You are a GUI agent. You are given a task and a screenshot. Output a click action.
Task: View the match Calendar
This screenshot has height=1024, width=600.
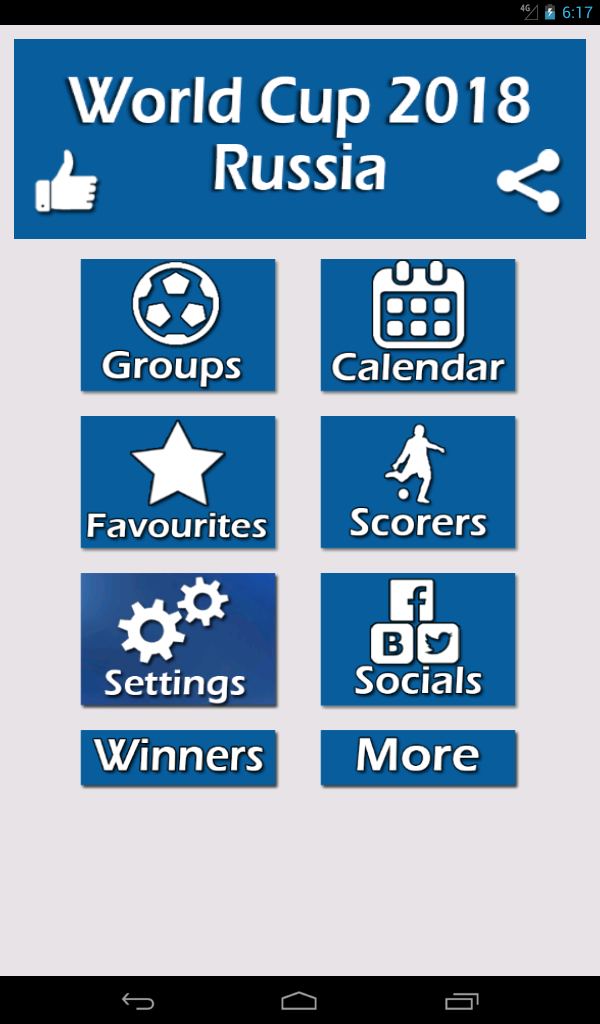418,325
